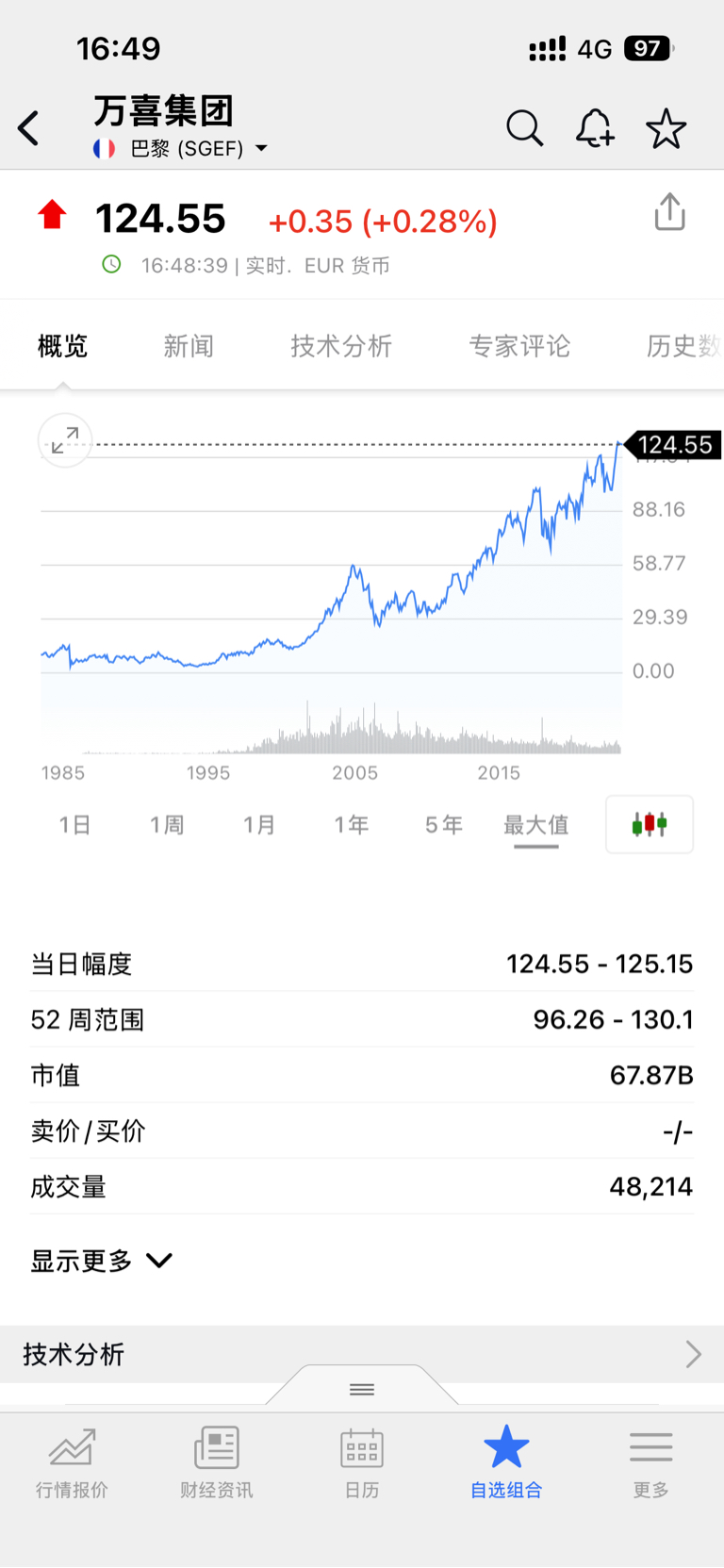724x1568 pixels.
Task: Switch to the 技术分析 tab
Action: tap(341, 346)
